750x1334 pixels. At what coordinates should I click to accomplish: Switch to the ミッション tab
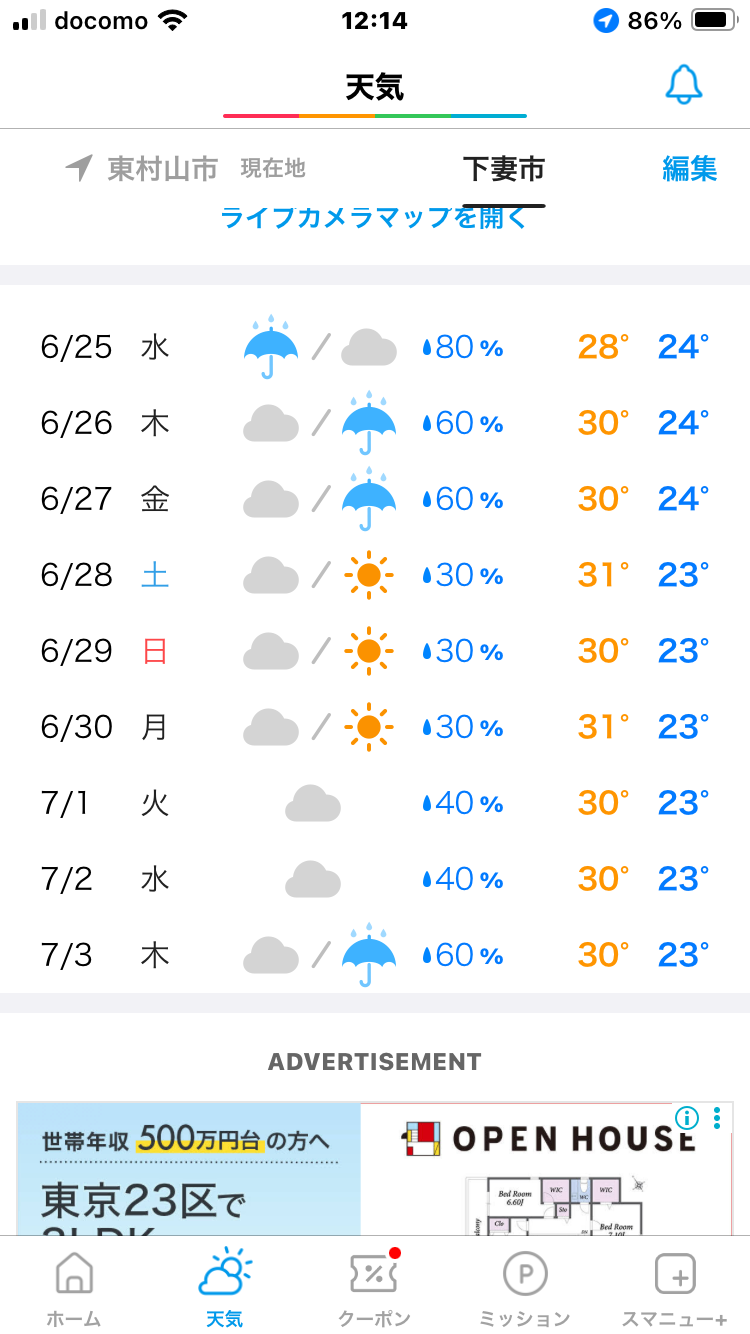524,1290
